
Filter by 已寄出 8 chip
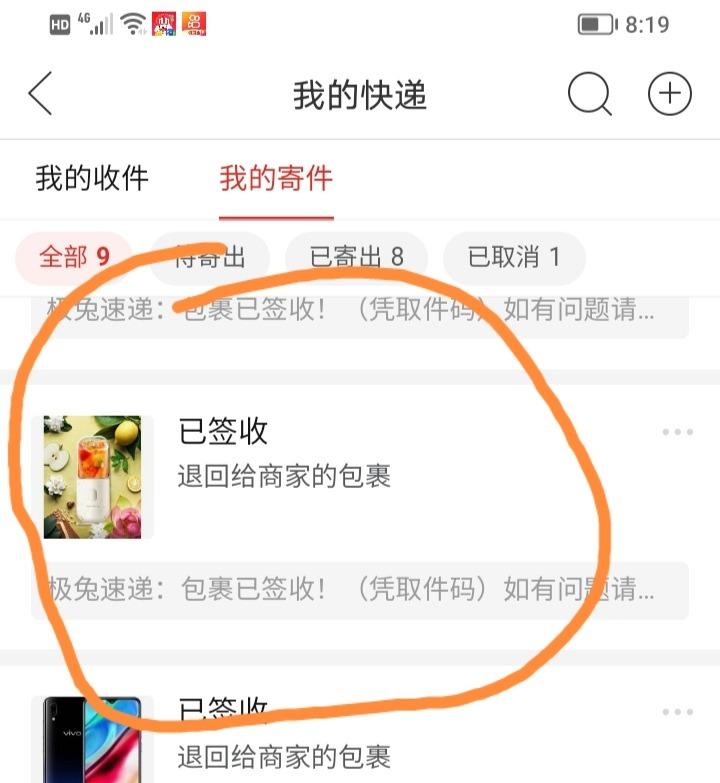pos(357,257)
